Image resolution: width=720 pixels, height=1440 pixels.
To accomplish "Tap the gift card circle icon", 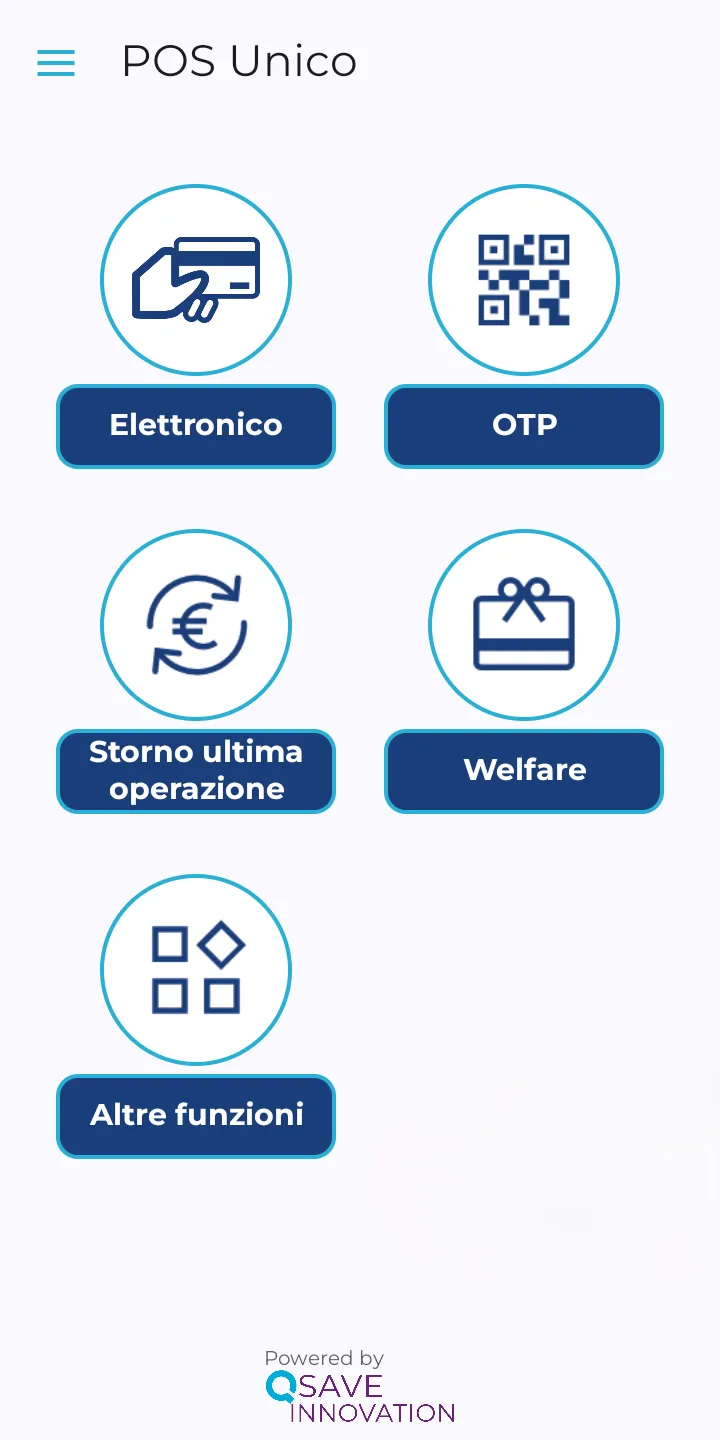I will (524, 625).
